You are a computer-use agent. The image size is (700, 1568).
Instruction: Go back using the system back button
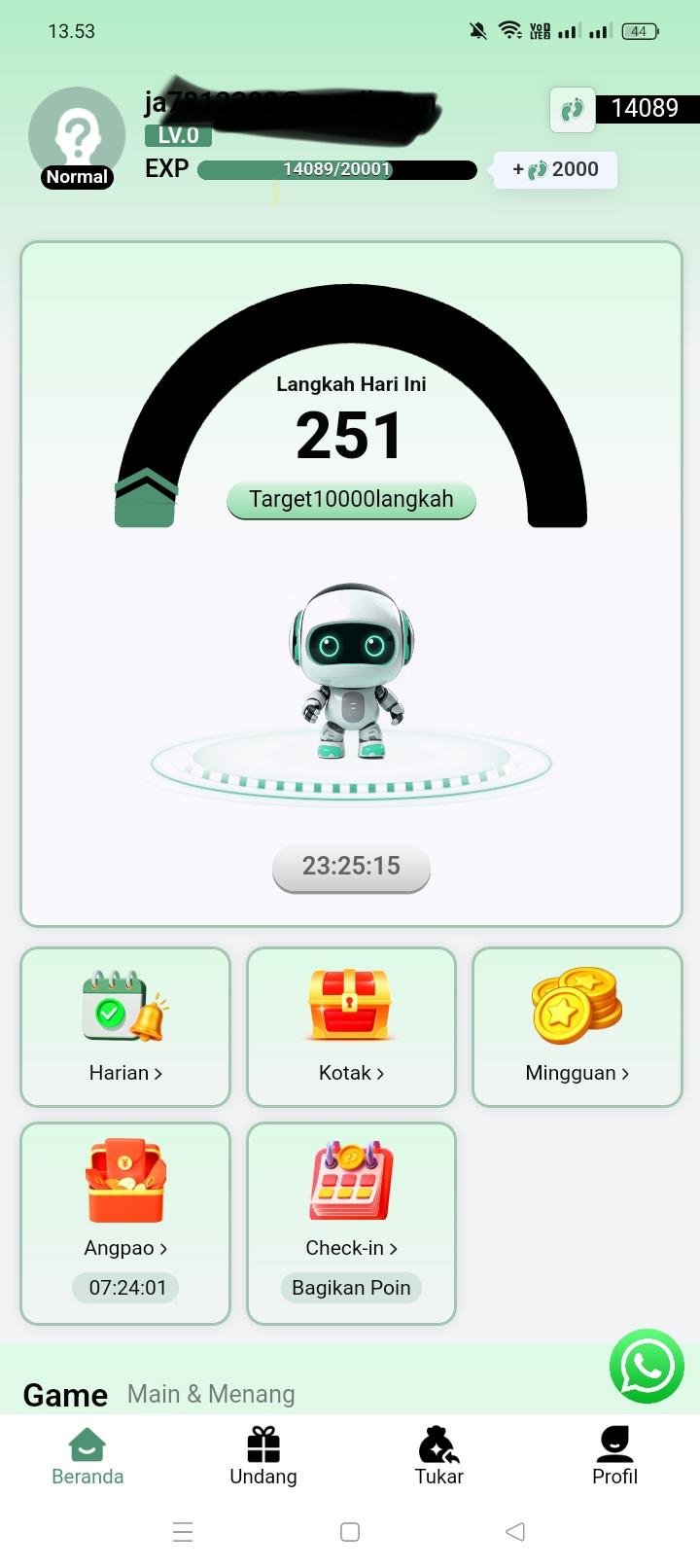click(x=515, y=1532)
